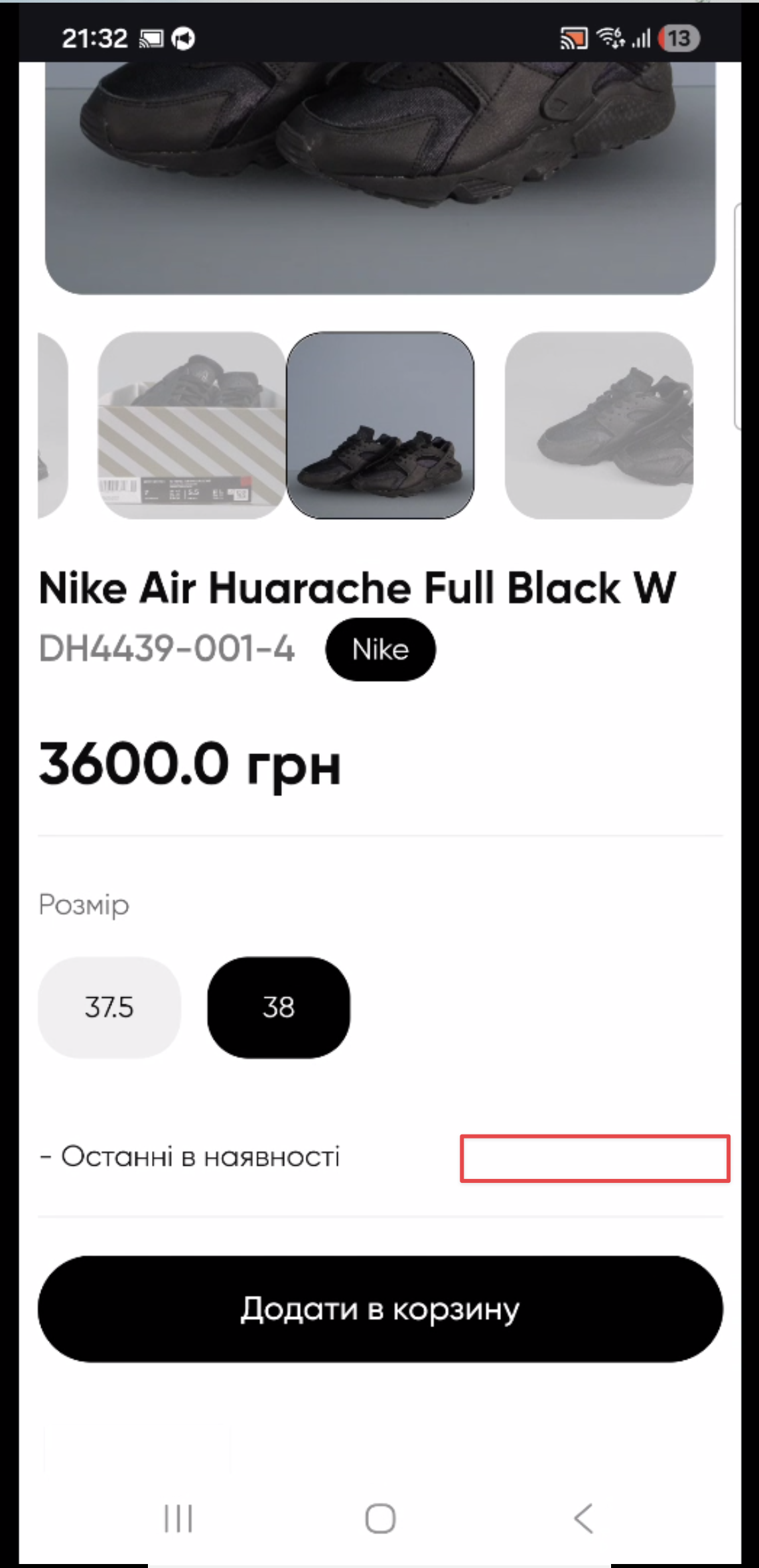Select the highlighted pair-of-shoes thumbnail
This screenshot has width=759, height=1568.
(x=380, y=426)
